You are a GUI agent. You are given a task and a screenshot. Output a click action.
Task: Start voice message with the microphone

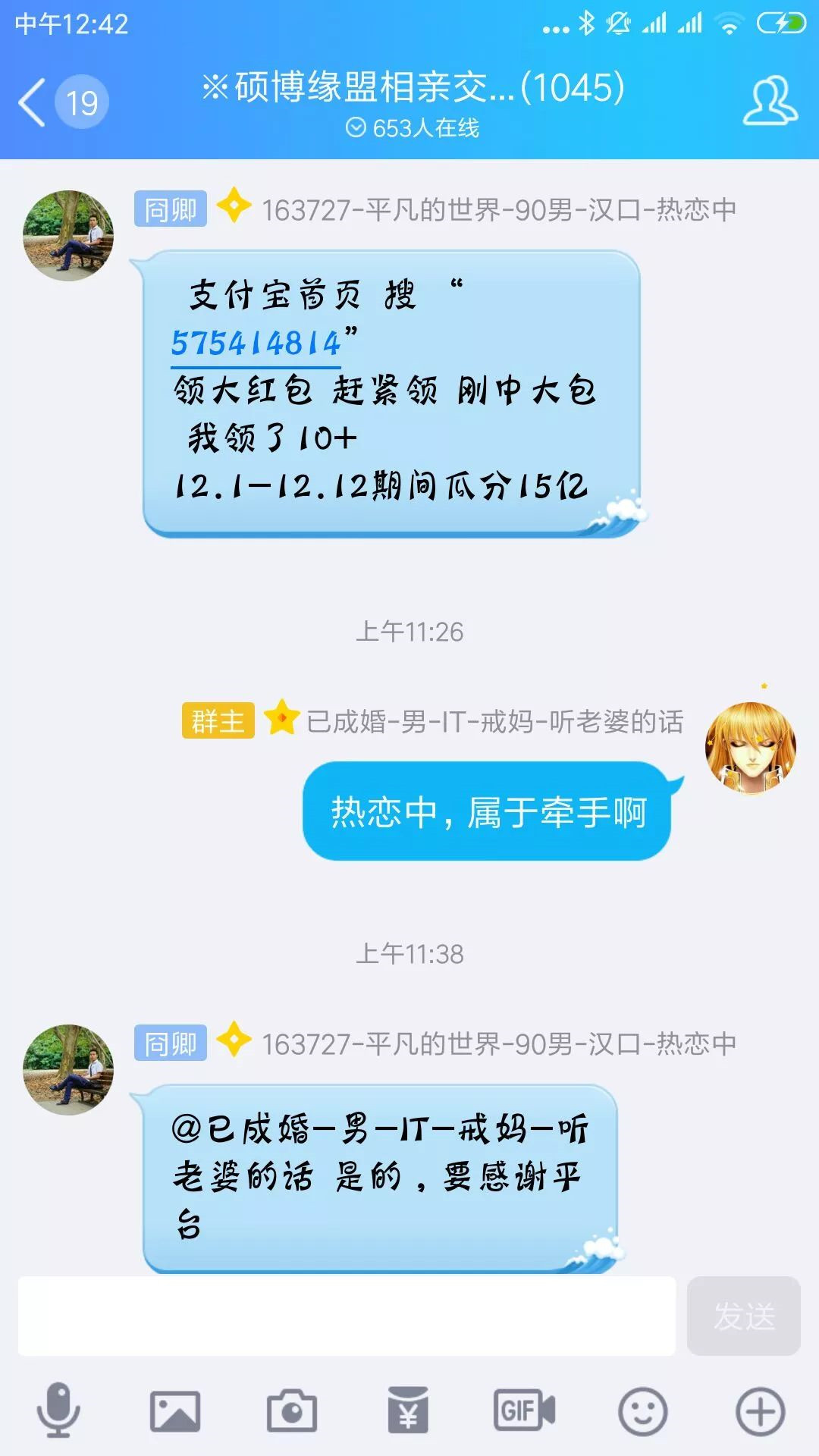click(x=58, y=1410)
